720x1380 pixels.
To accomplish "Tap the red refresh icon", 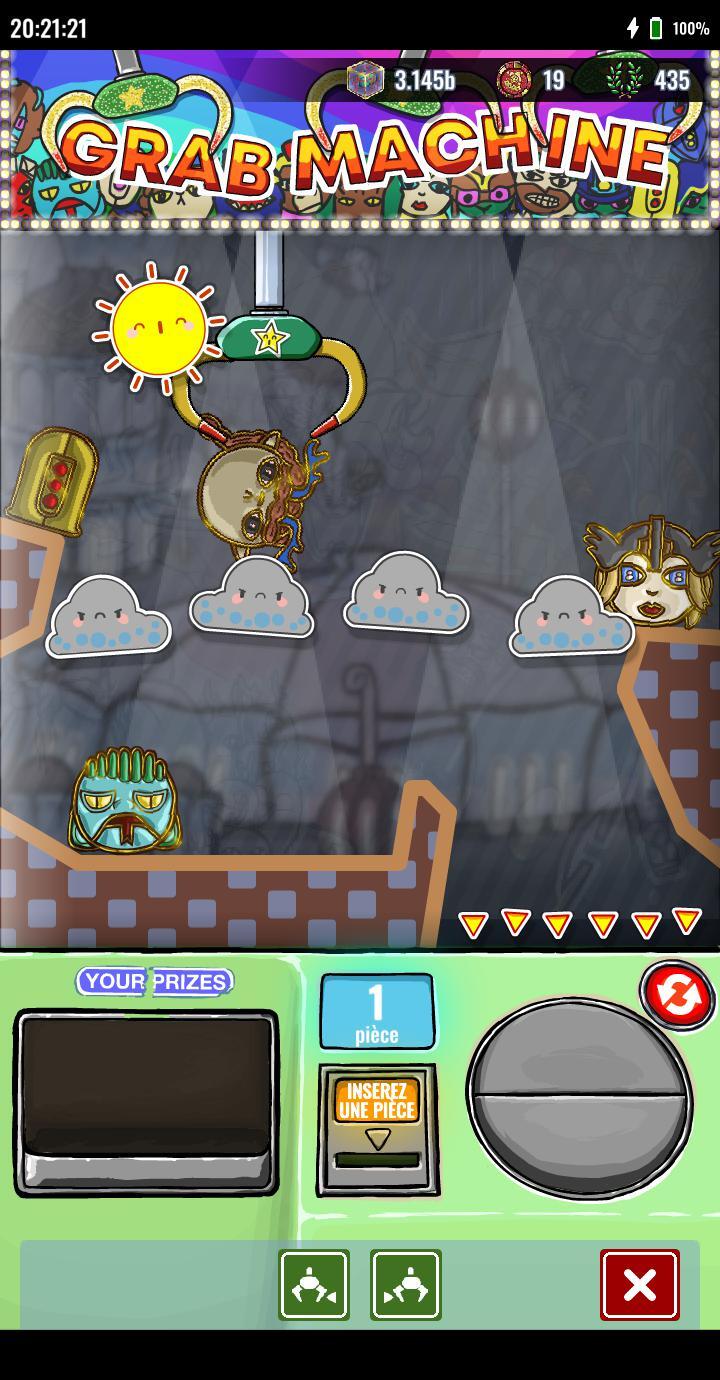I will point(677,995).
